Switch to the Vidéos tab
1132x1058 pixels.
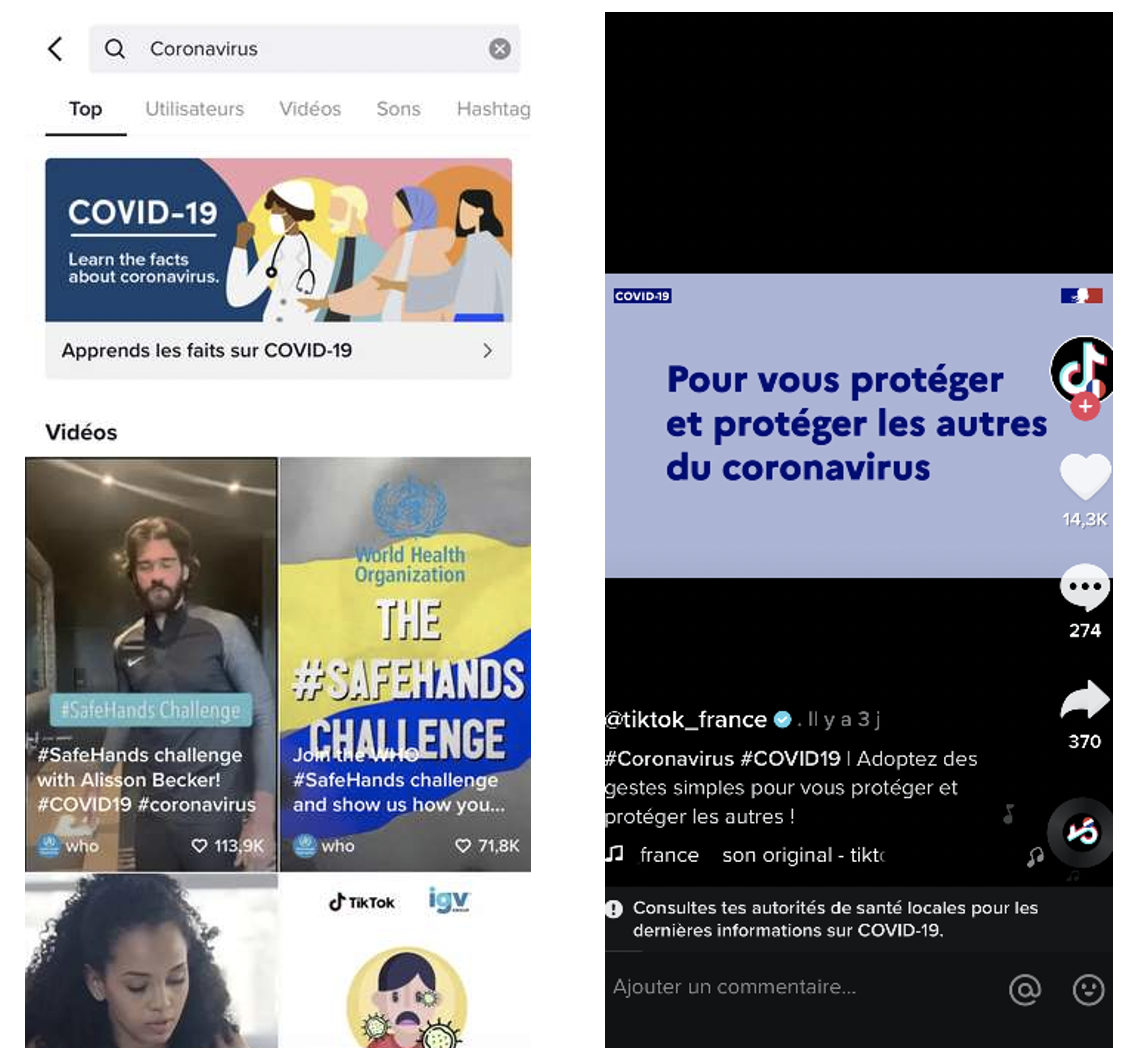(x=310, y=109)
